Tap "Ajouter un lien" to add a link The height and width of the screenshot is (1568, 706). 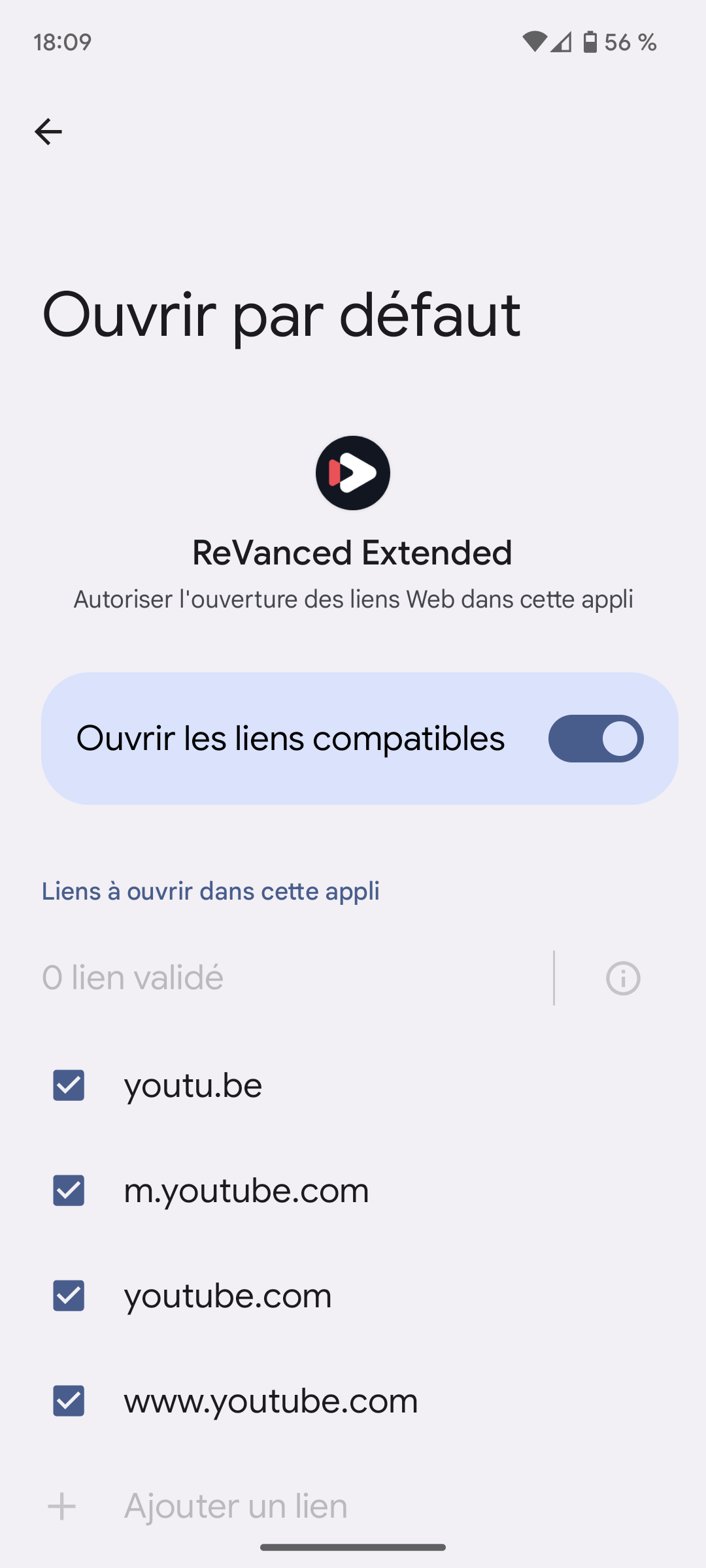235,1506
